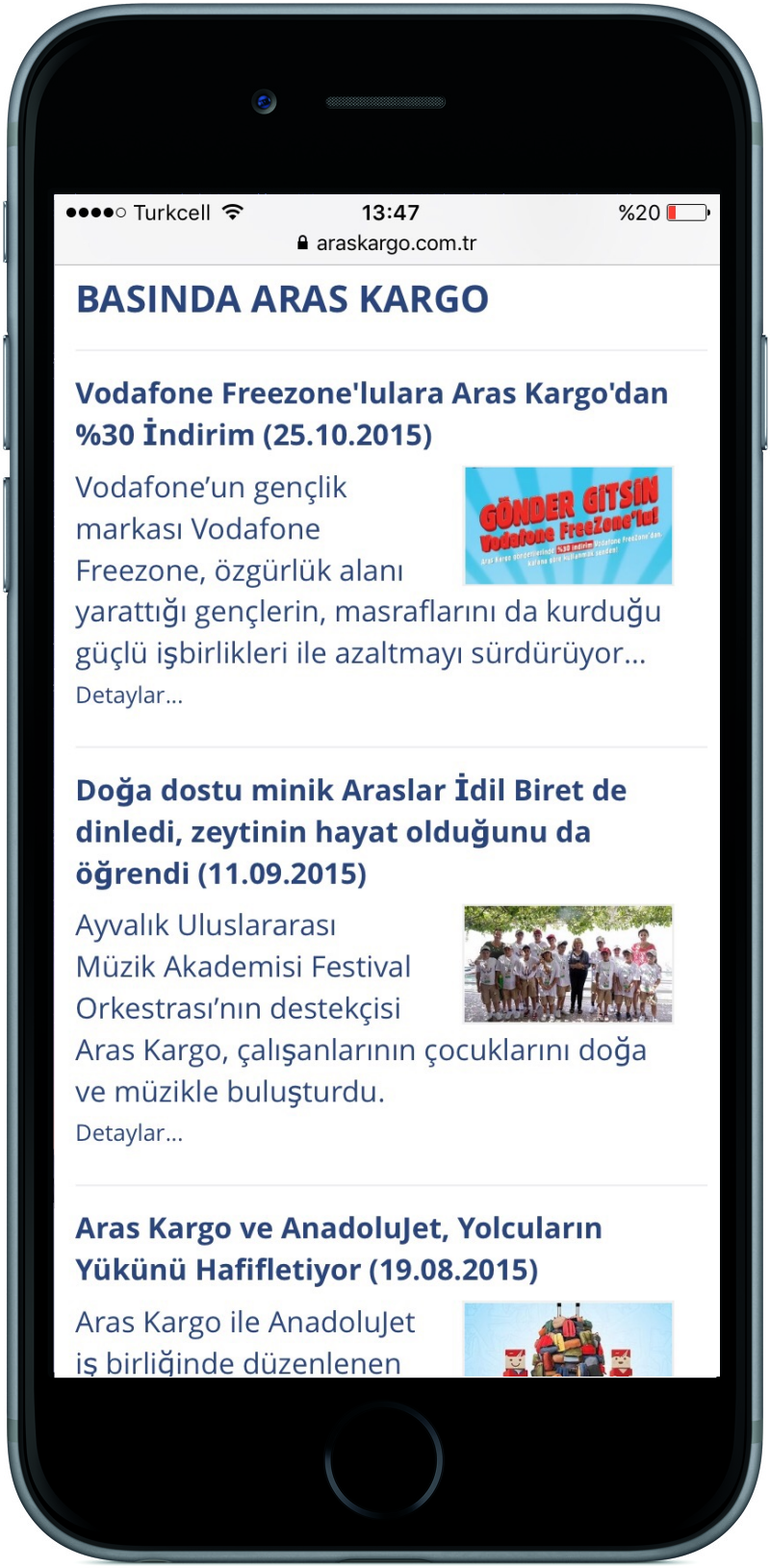Viewport: 770px width, 1568px height.
Task: Open the Aras Kargo ve AnadoluJet headline
Action: tap(339, 1249)
